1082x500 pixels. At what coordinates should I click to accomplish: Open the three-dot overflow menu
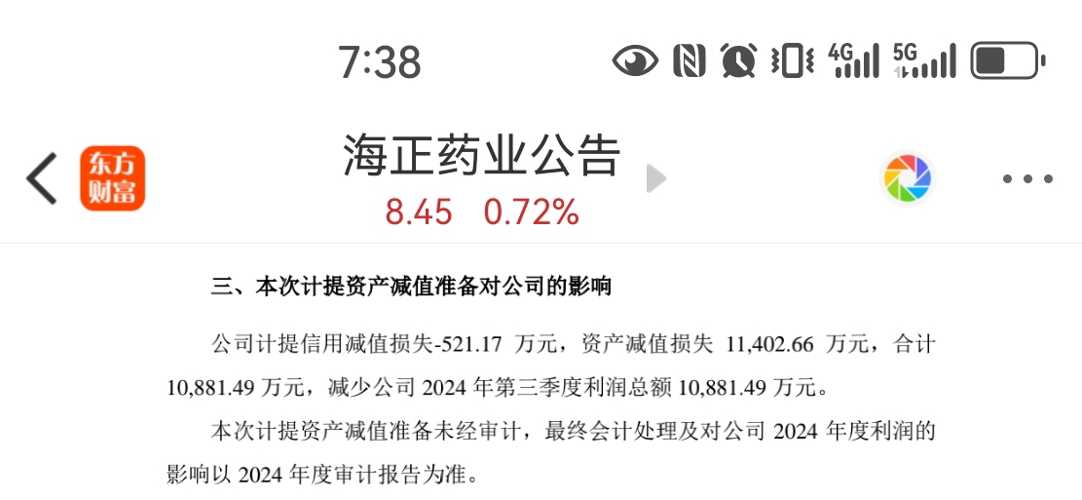[1028, 179]
